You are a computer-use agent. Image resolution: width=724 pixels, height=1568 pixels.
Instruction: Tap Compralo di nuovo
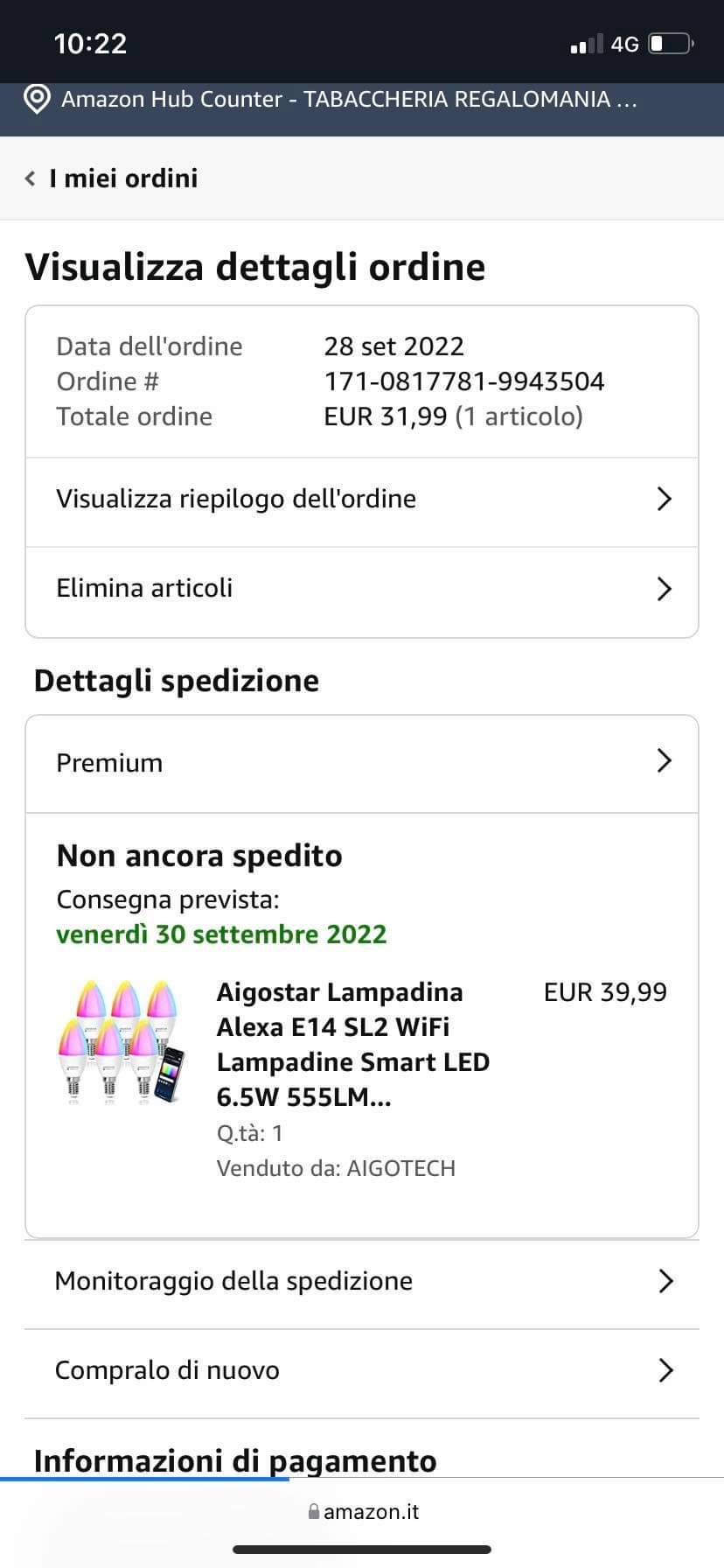point(361,1371)
